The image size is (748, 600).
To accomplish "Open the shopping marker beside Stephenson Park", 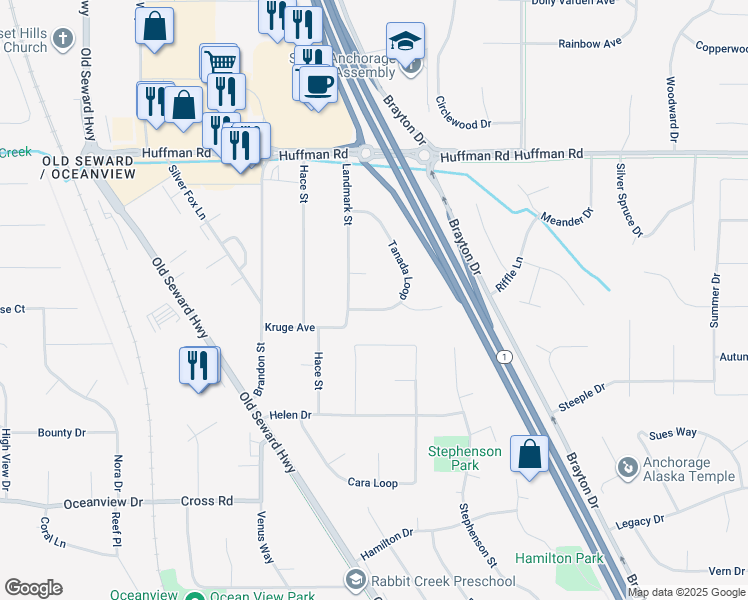I will [x=529, y=455].
